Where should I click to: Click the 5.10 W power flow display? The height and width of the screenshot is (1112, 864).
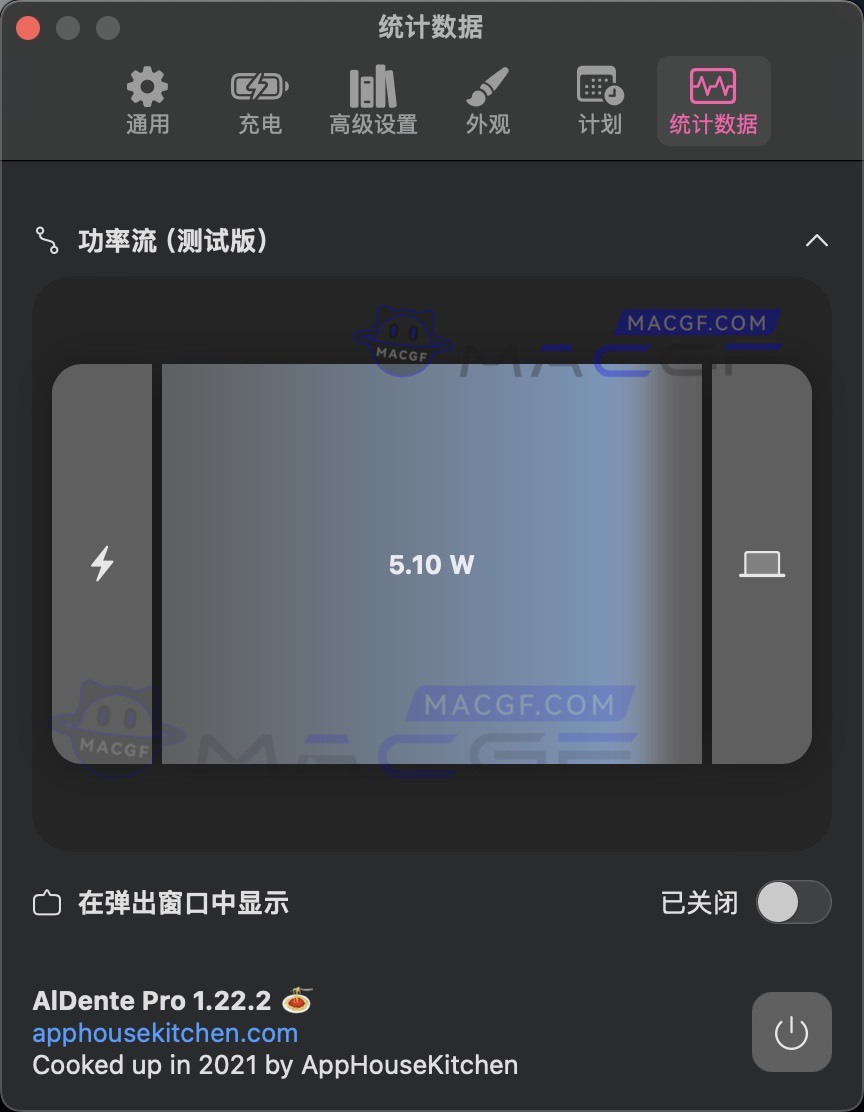[x=431, y=564]
